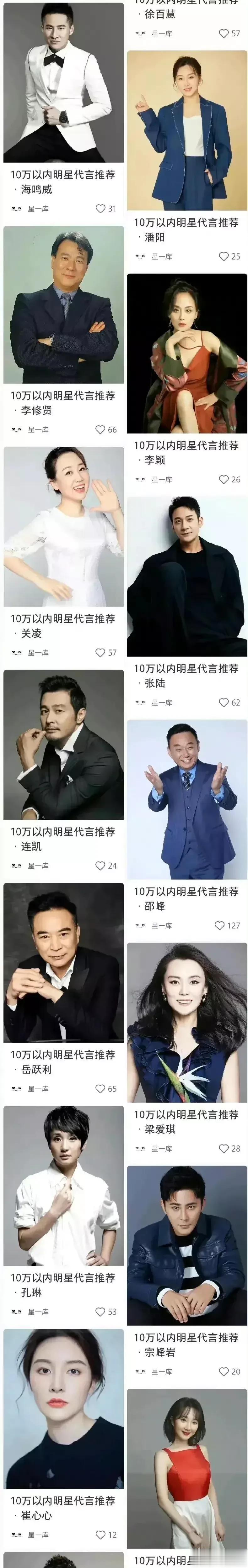Like the 张陆 post
This screenshot has width=248, height=1568.
(x=224, y=702)
